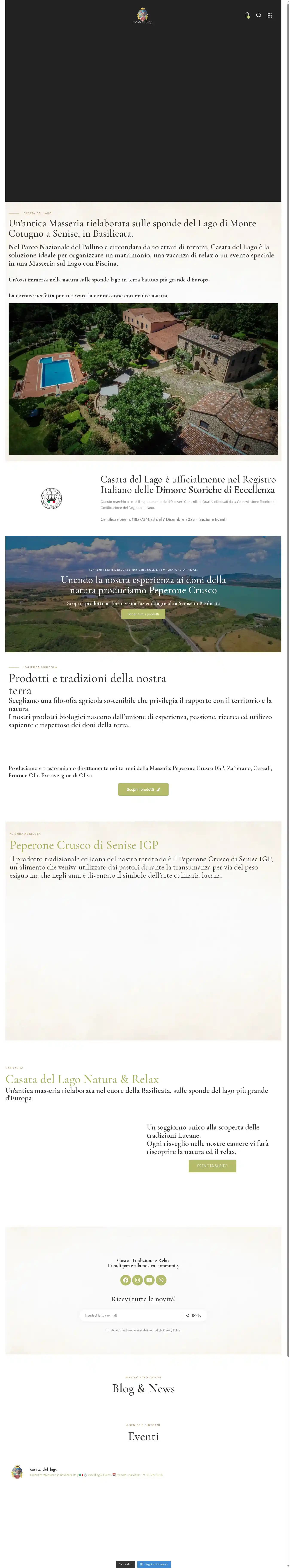Open the Facebook page icon
The height and width of the screenshot is (1568, 290).
pyautogui.click(x=125, y=1280)
